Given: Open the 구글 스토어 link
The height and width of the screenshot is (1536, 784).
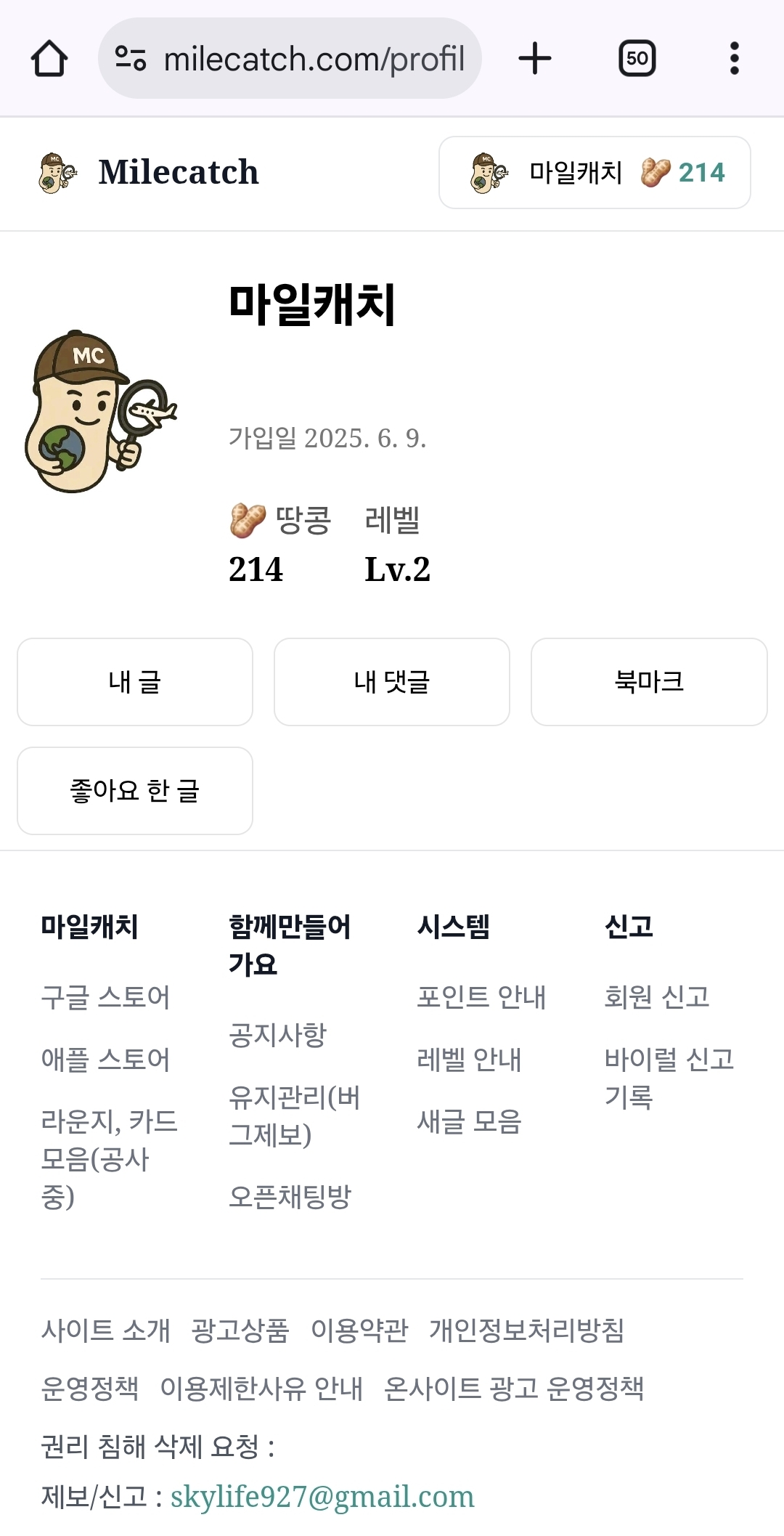Looking at the screenshot, I should tap(105, 997).
